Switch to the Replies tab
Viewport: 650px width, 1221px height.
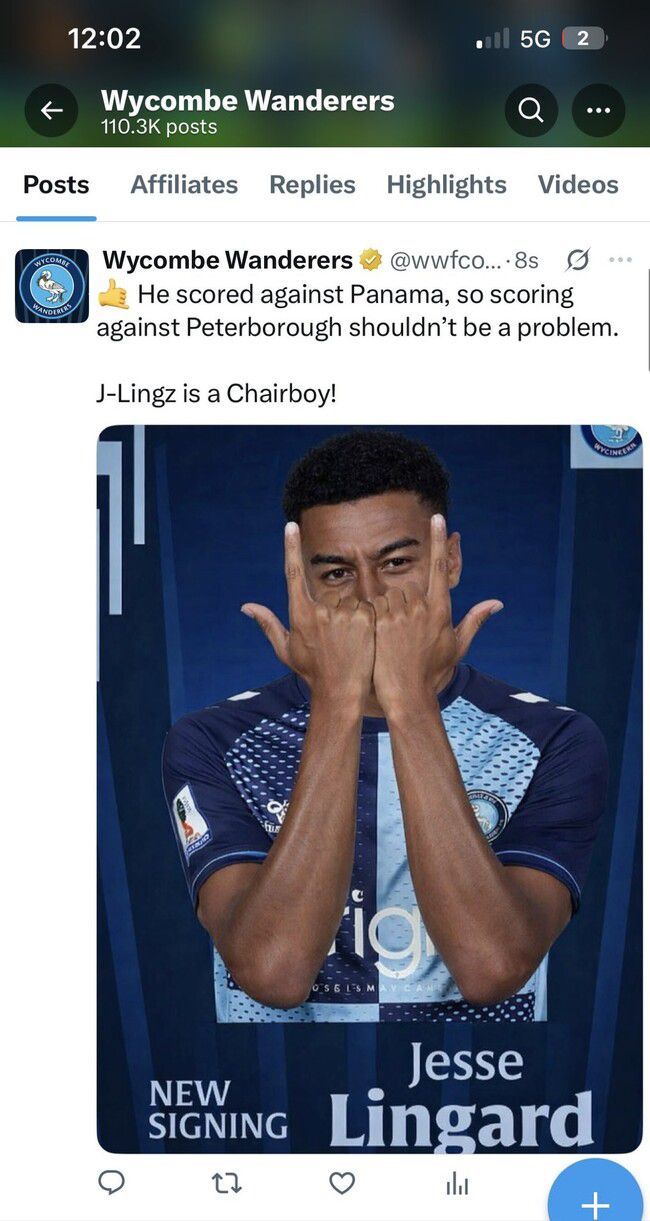pyautogui.click(x=312, y=185)
